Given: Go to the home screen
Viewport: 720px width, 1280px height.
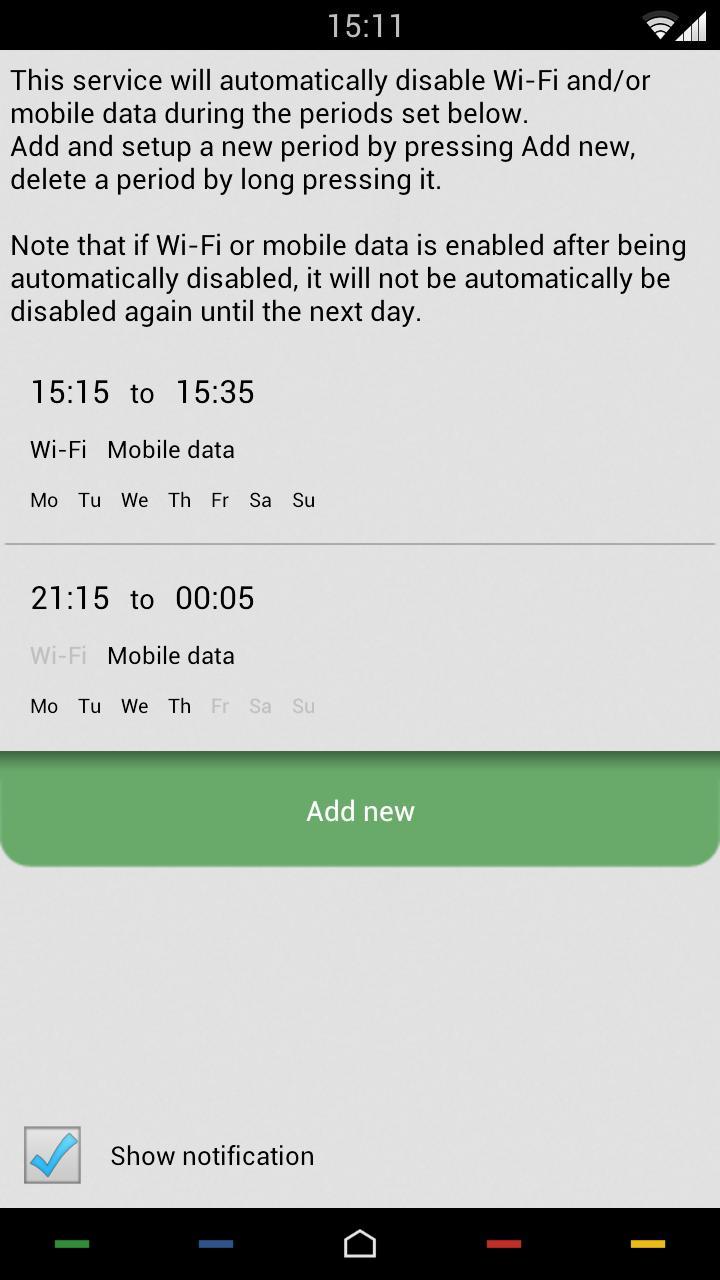Looking at the screenshot, I should pyautogui.click(x=360, y=1244).
